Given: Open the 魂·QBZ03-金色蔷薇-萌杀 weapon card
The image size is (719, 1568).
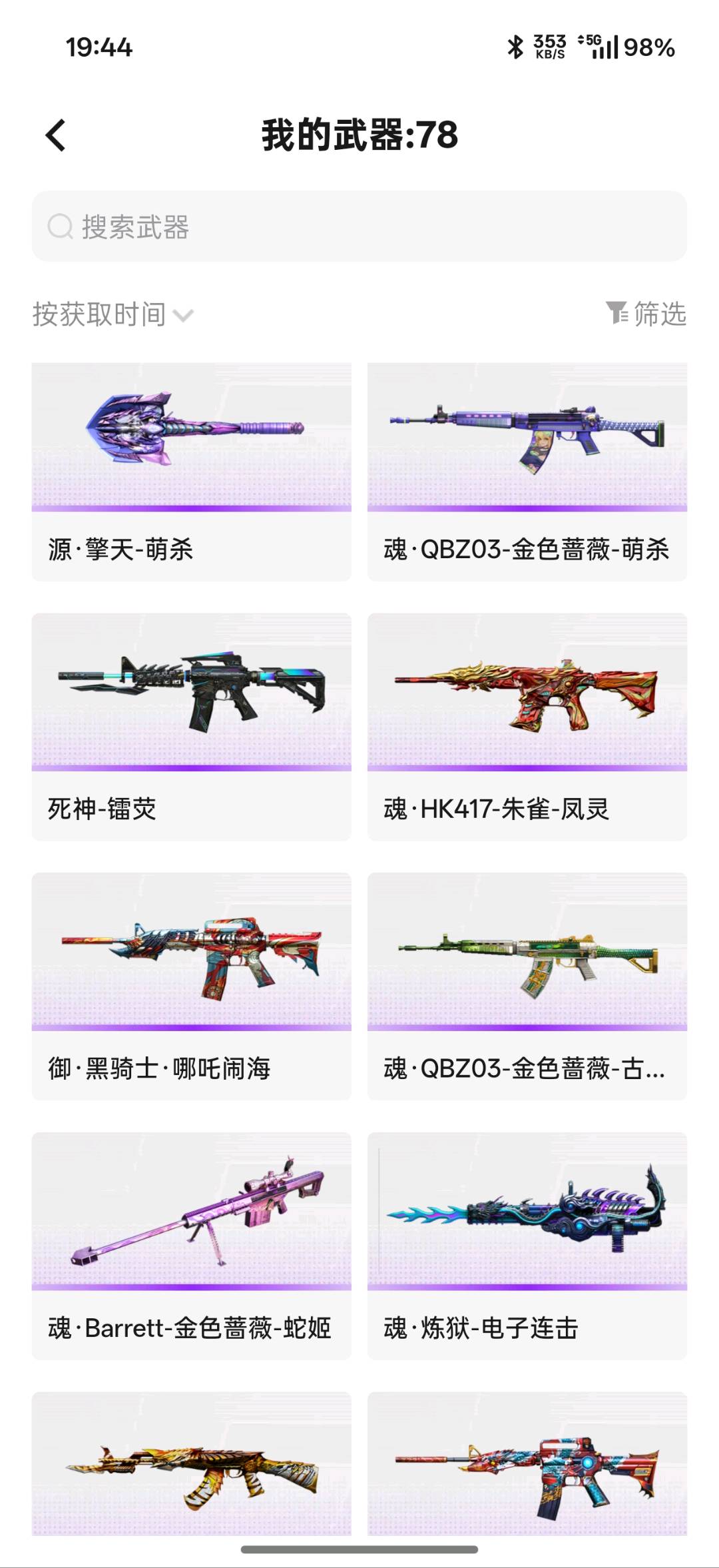Looking at the screenshot, I should tap(527, 472).
